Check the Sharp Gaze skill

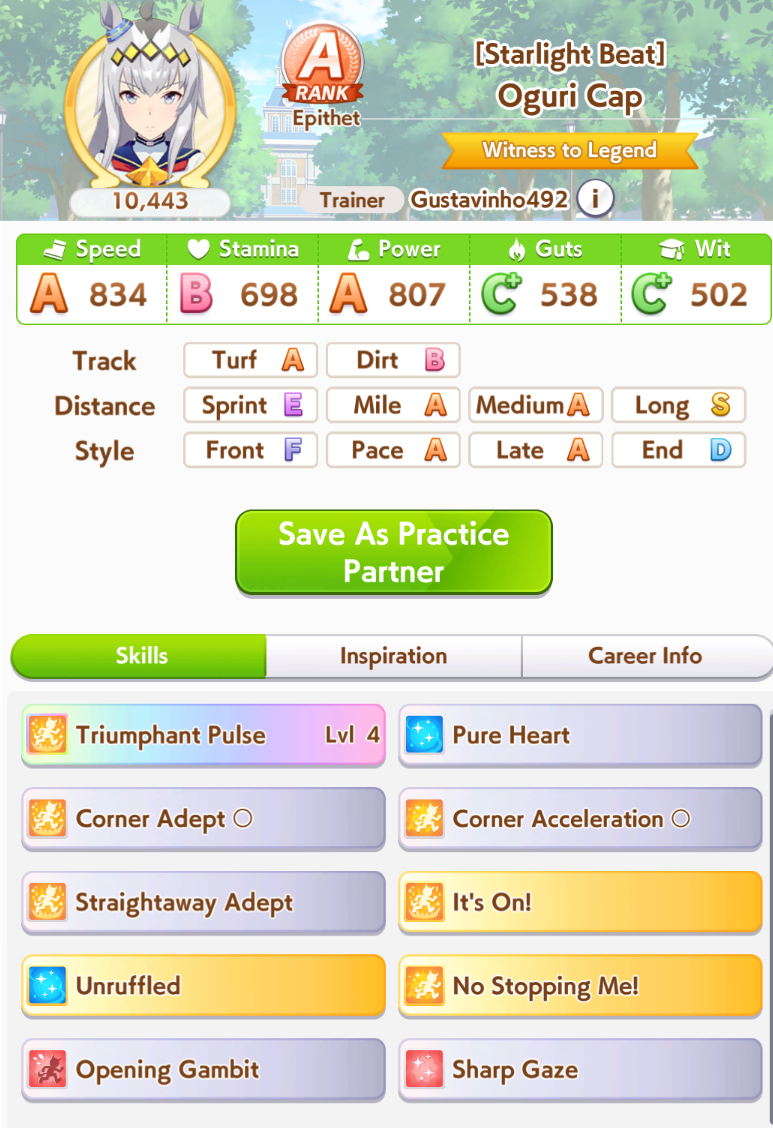pos(580,1070)
